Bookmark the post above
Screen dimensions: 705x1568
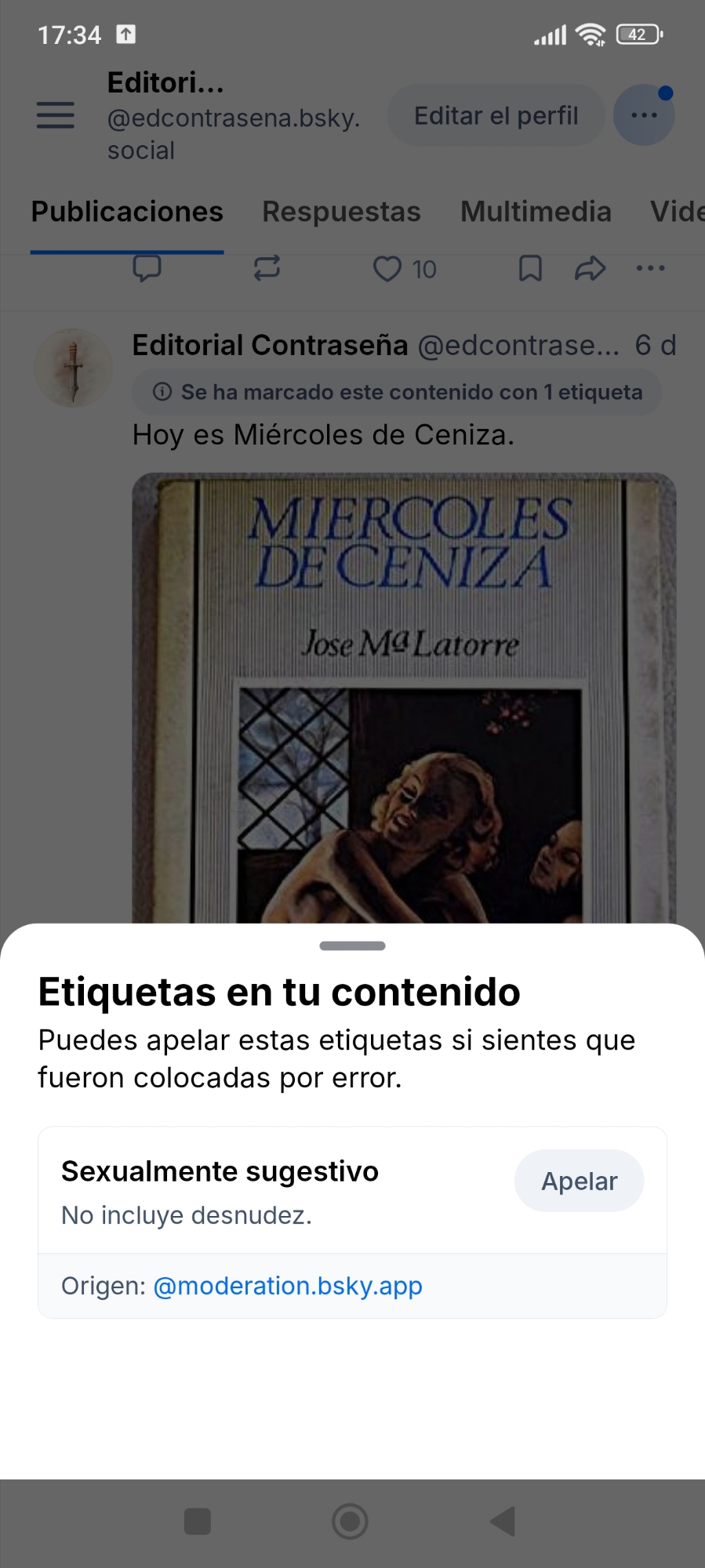tap(530, 269)
